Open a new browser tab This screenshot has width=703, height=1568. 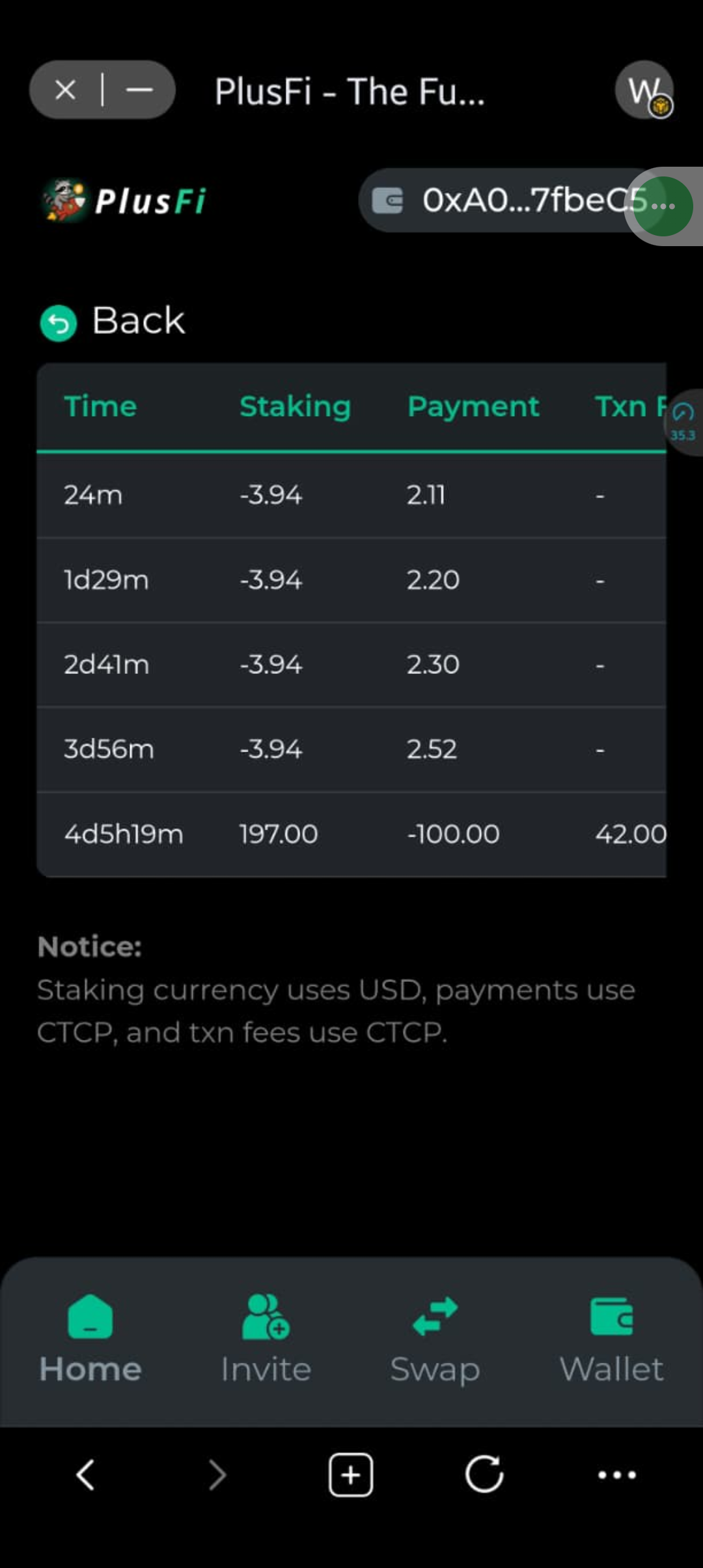click(351, 1474)
